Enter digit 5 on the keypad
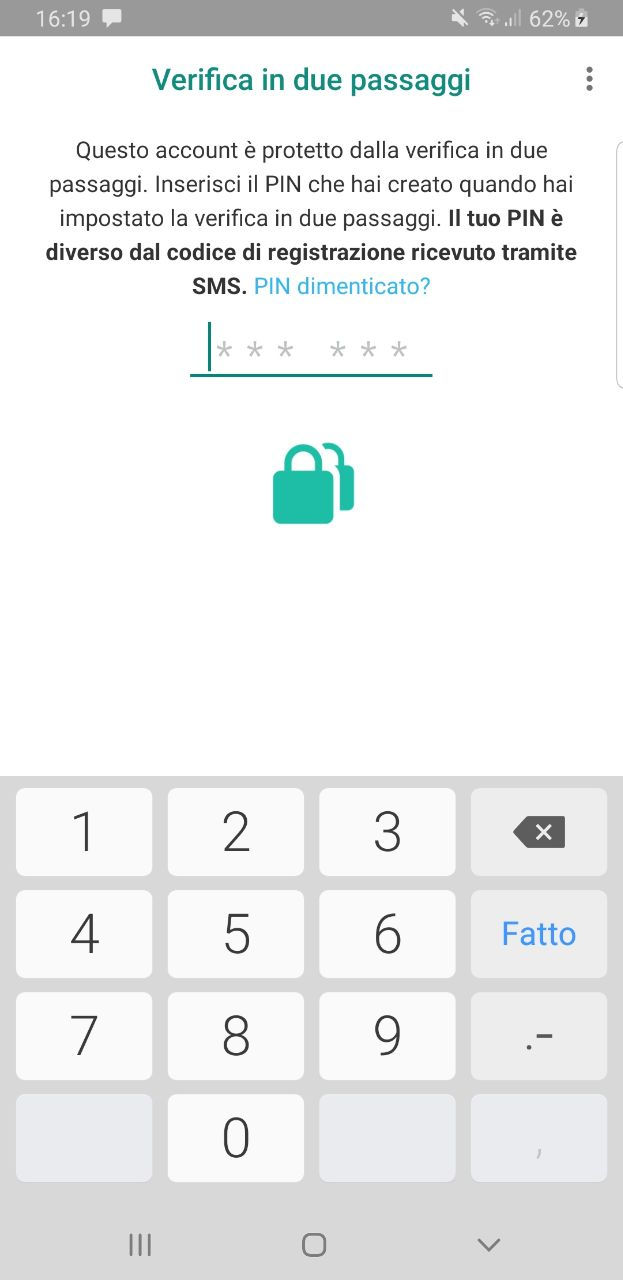 pyautogui.click(x=236, y=934)
